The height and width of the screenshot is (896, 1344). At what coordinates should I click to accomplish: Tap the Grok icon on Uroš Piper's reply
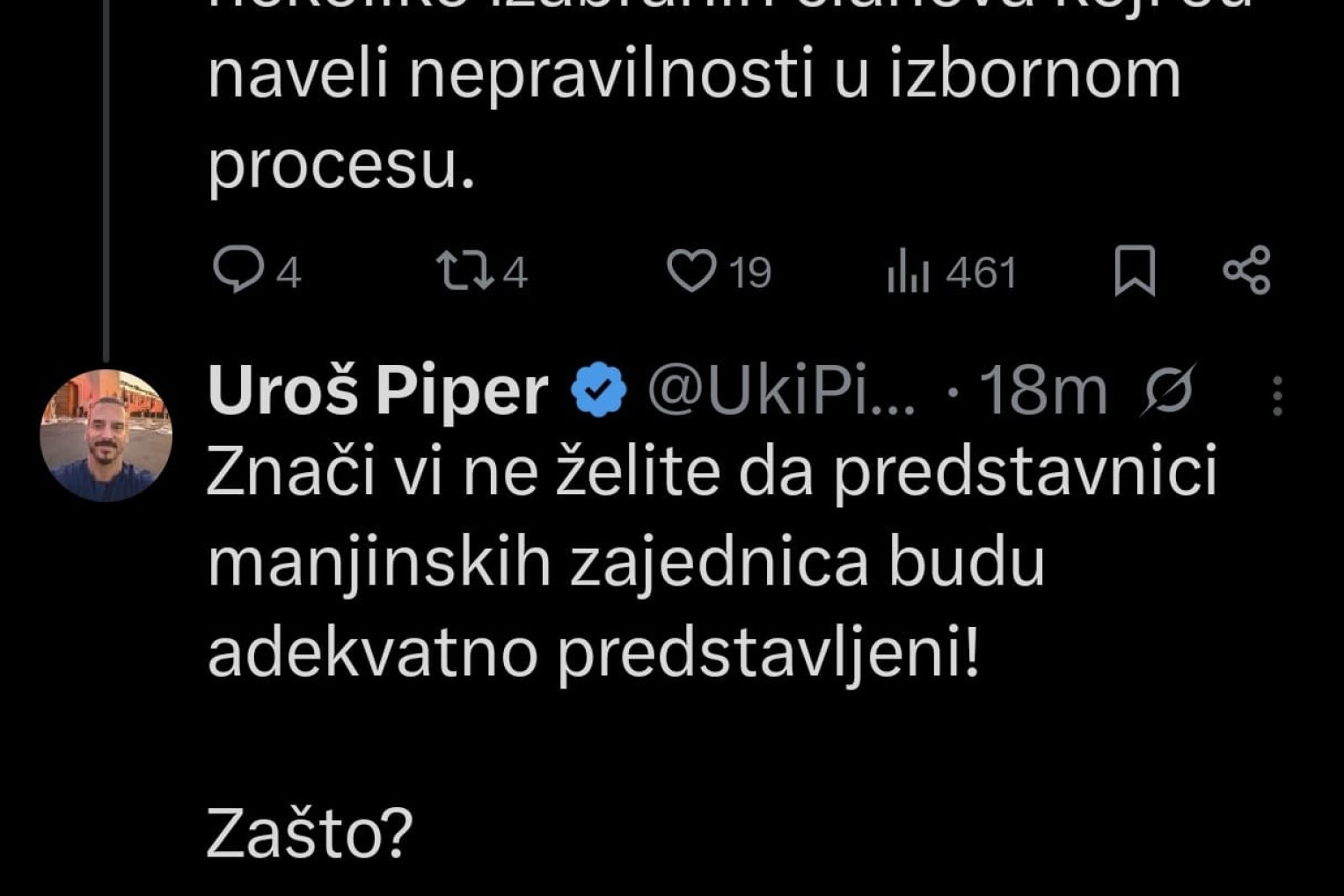pos(1167,390)
